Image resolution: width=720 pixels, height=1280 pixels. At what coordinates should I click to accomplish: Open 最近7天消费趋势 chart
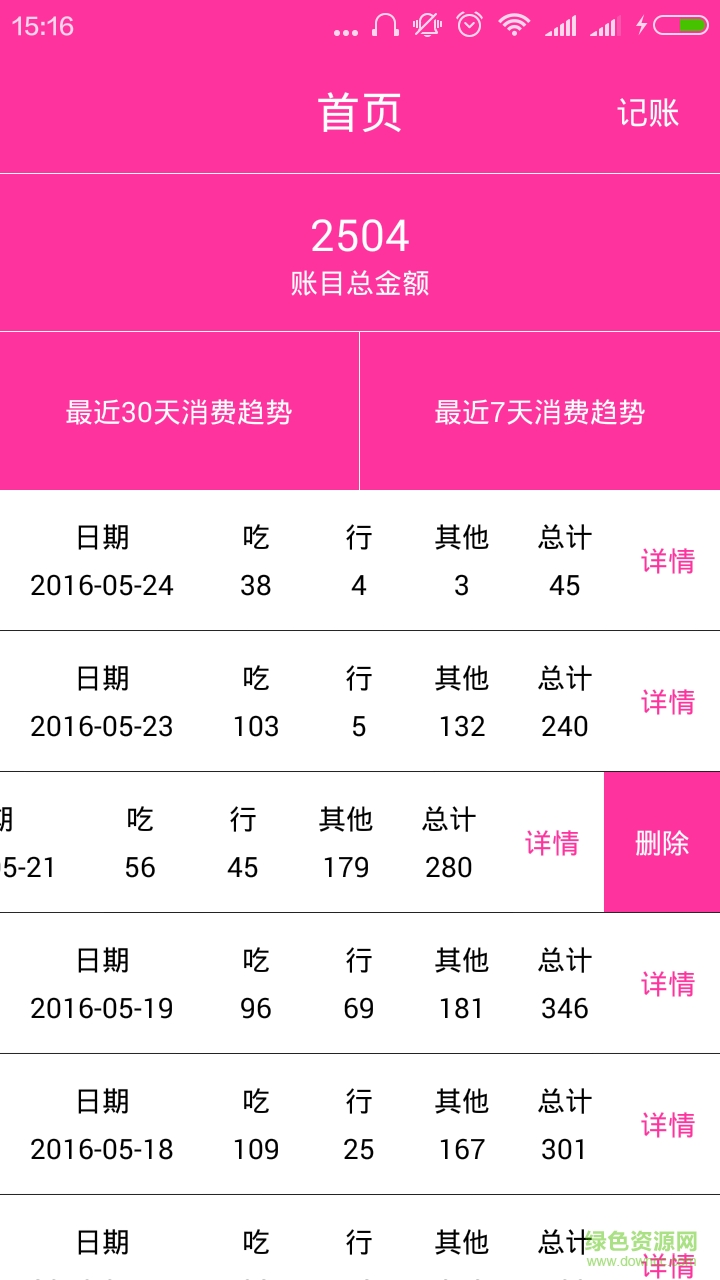540,412
